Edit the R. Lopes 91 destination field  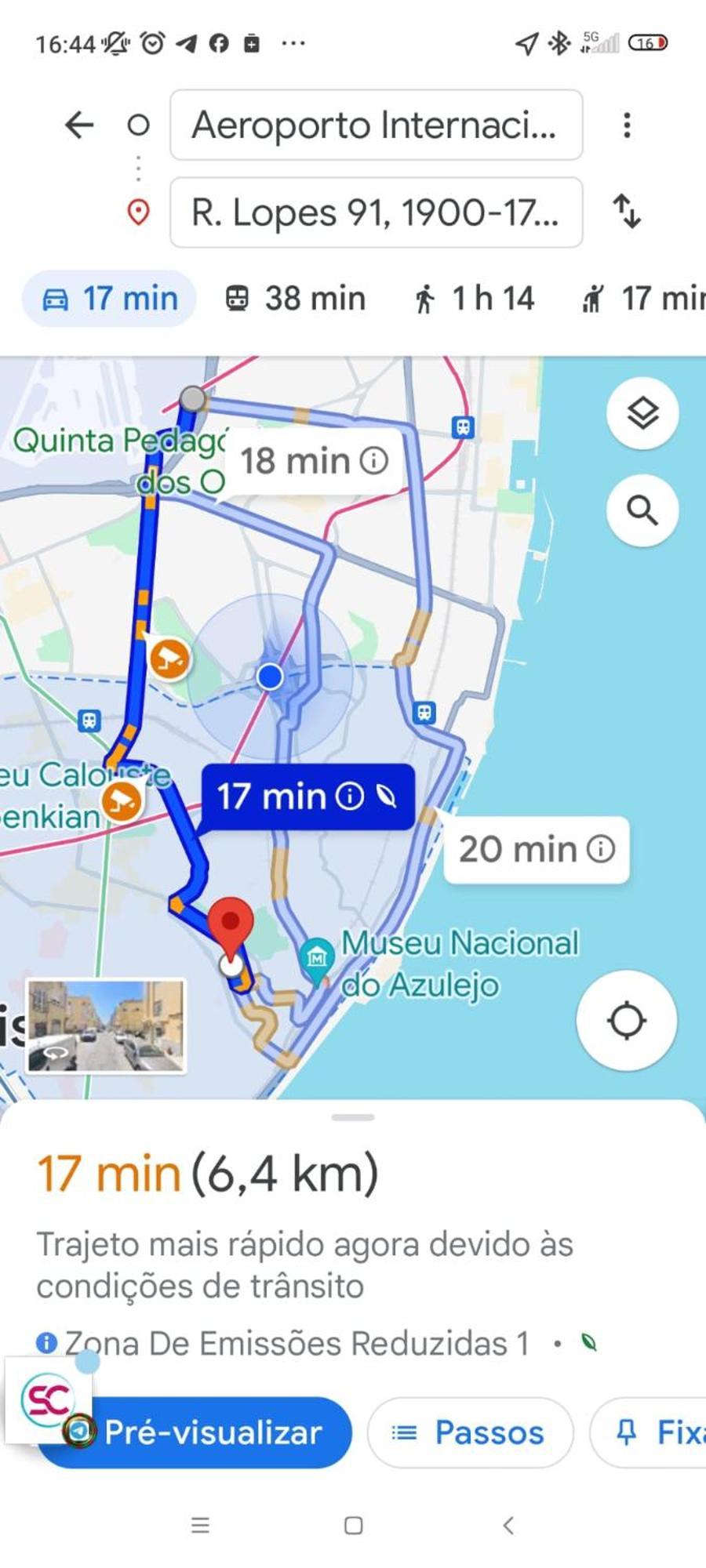(376, 212)
